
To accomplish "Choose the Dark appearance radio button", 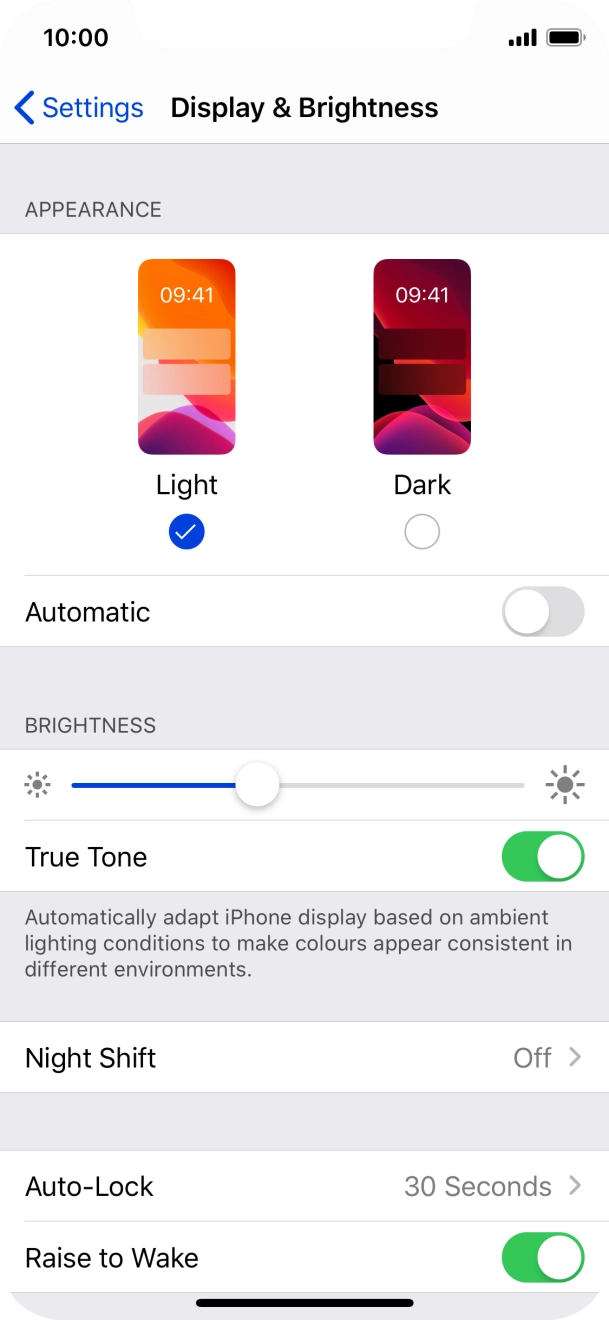I will tap(422, 533).
